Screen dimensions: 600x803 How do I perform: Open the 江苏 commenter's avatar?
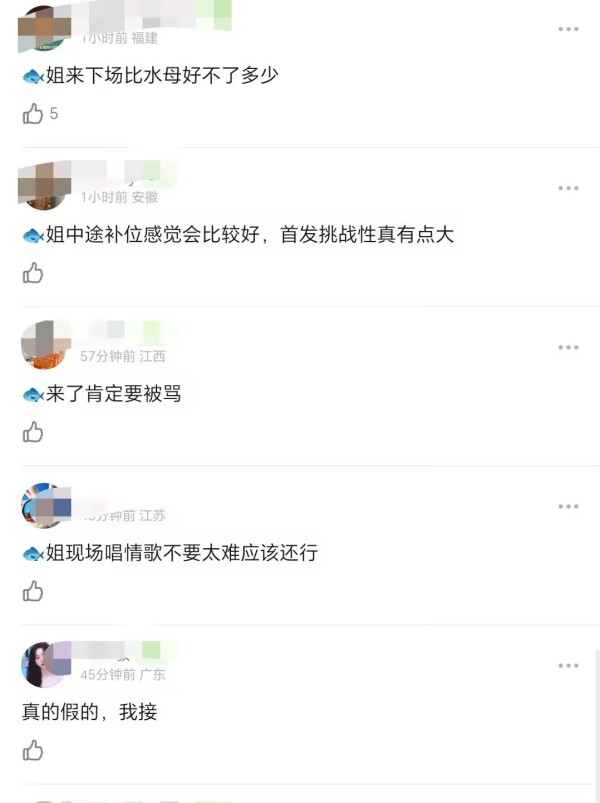point(43,505)
